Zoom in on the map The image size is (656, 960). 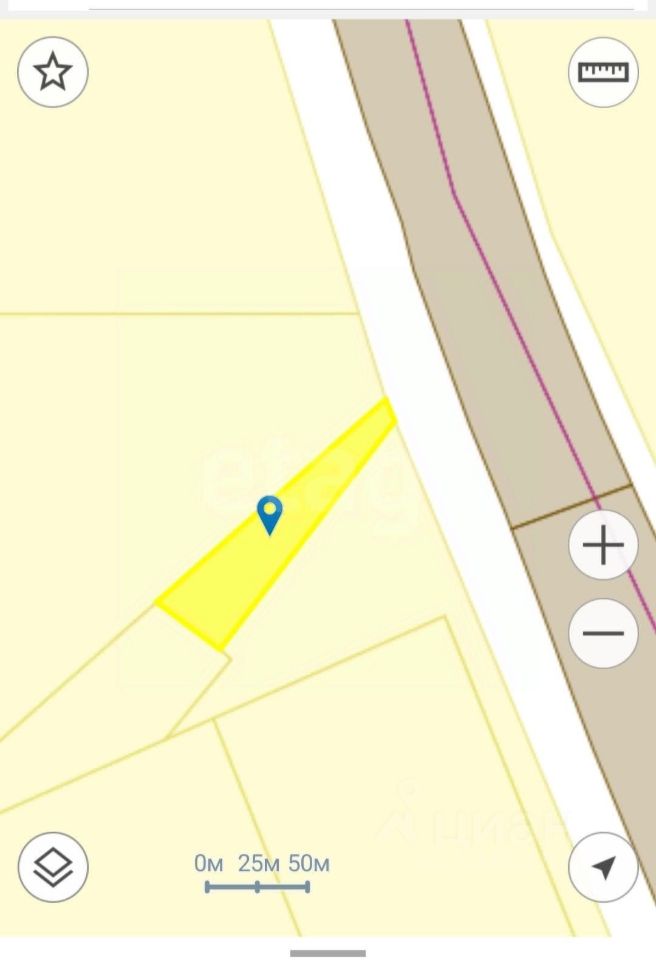tap(603, 547)
